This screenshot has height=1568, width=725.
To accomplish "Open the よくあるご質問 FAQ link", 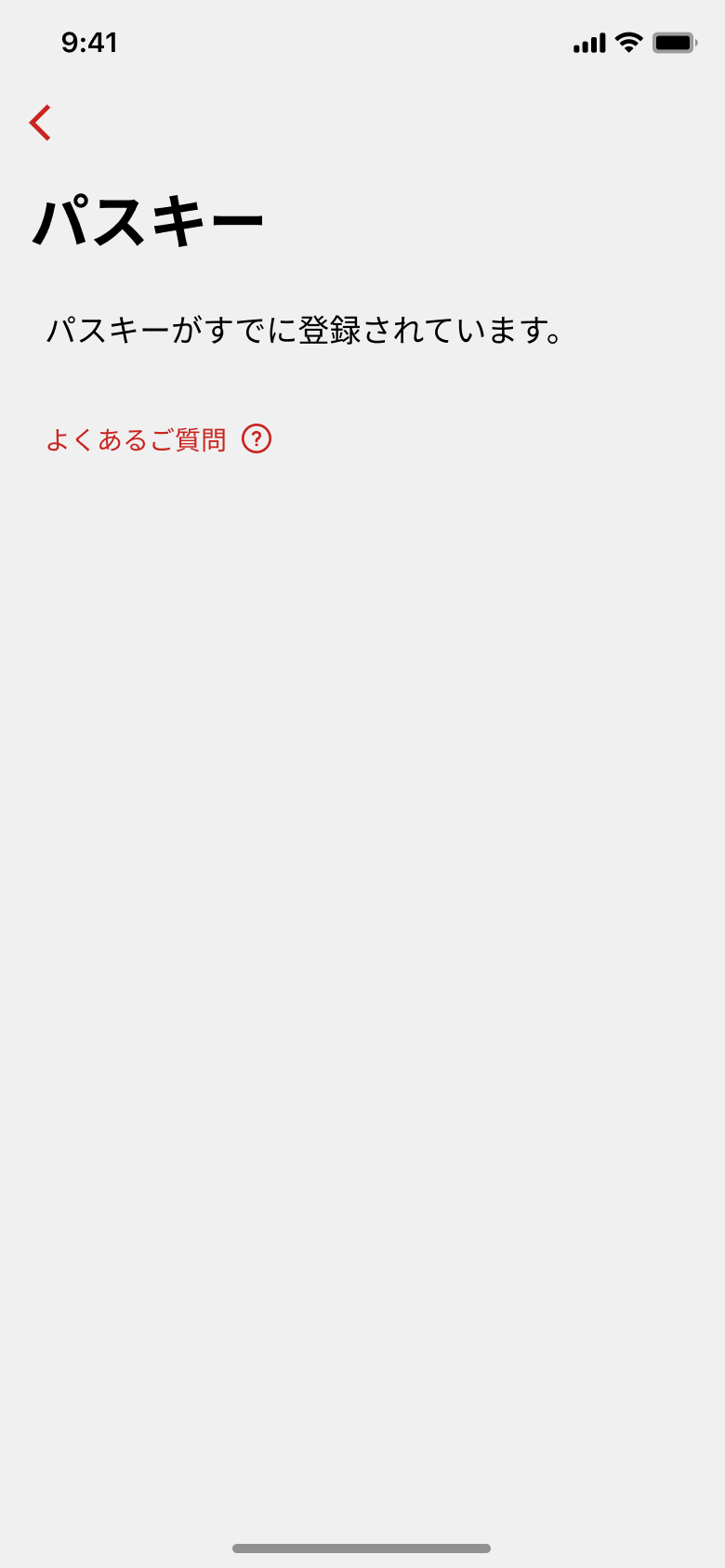I will (x=158, y=439).
